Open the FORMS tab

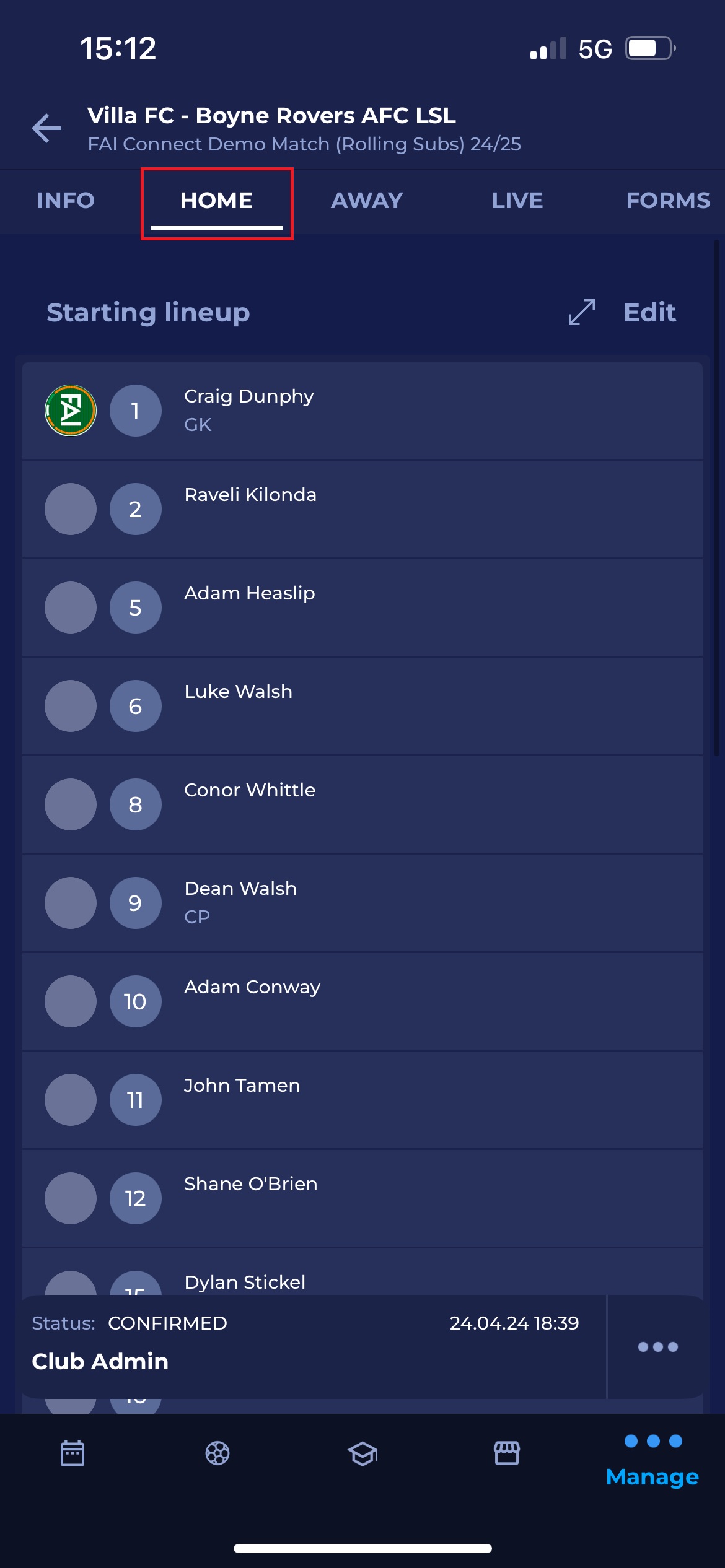[667, 201]
